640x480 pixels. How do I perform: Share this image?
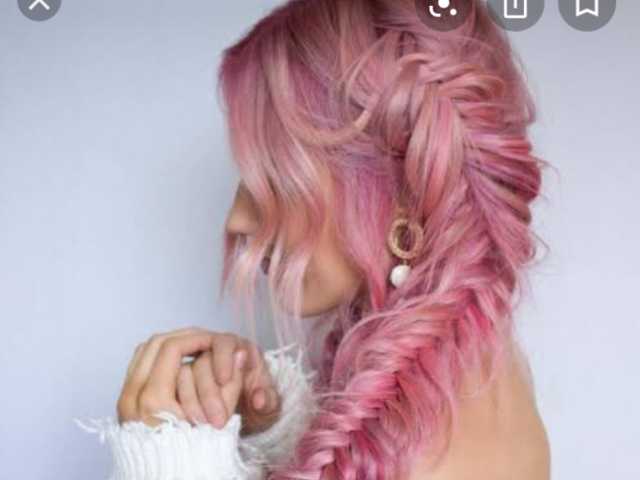pyautogui.click(x=515, y=6)
